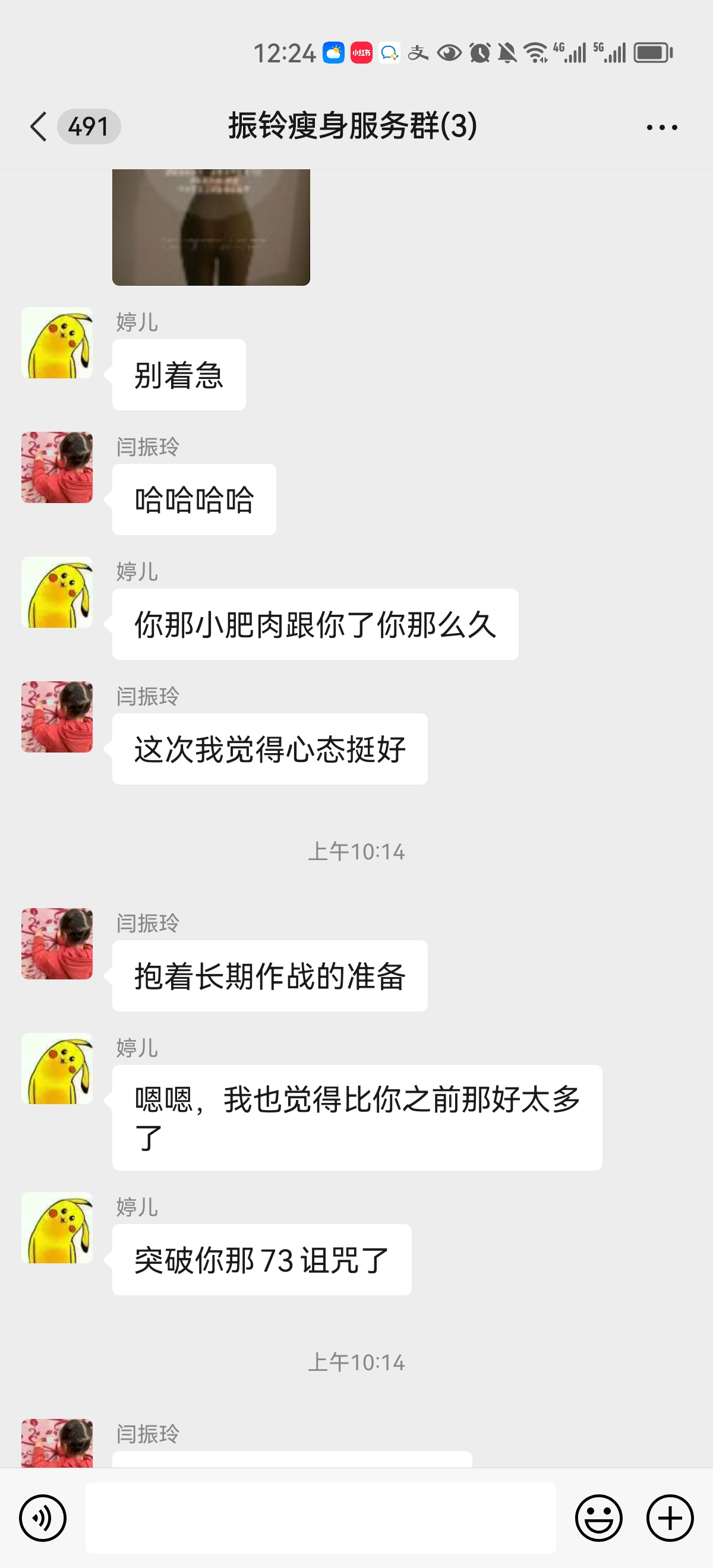Open group chat info via three-dot menu
Image resolution: width=713 pixels, height=1568 pixels.
[x=661, y=127]
